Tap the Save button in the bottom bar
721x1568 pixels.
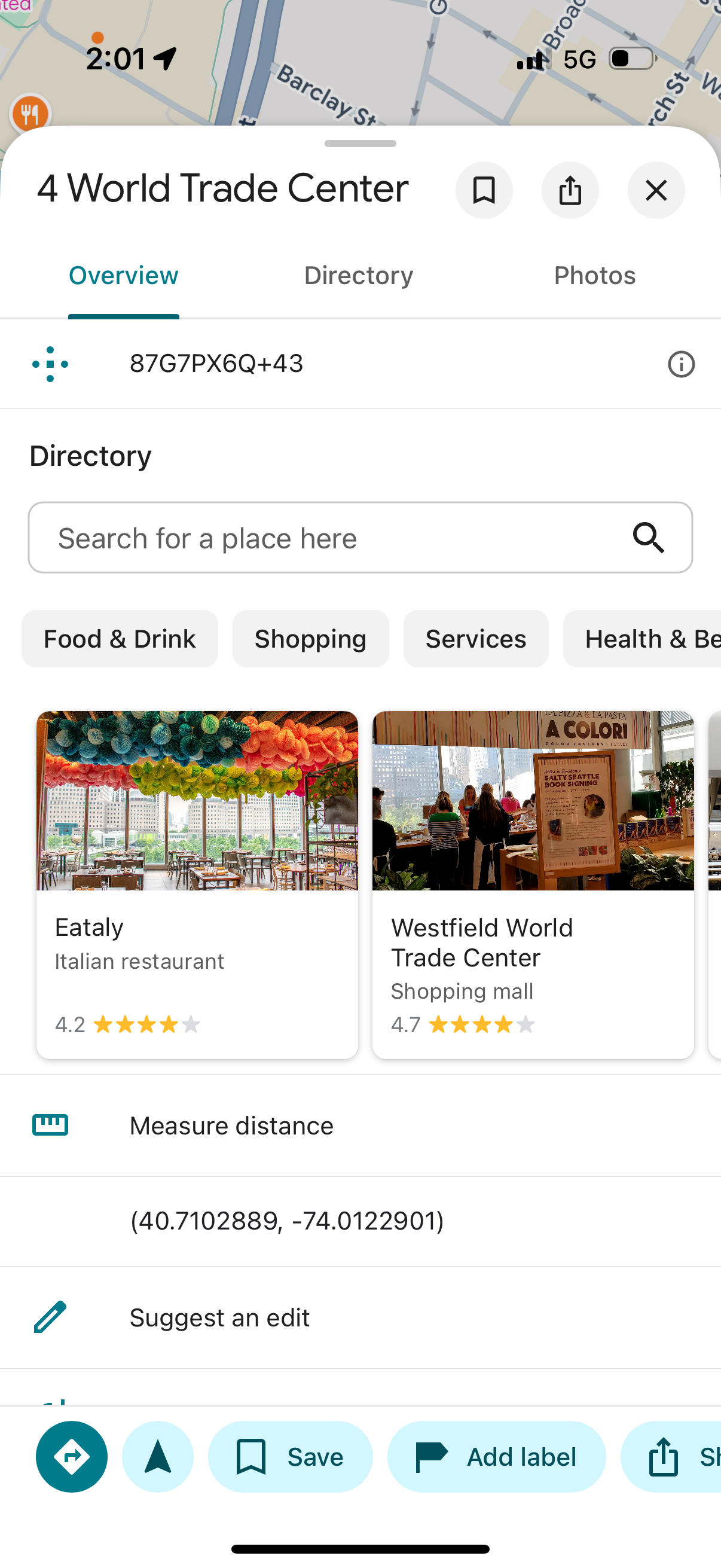(x=290, y=1457)
